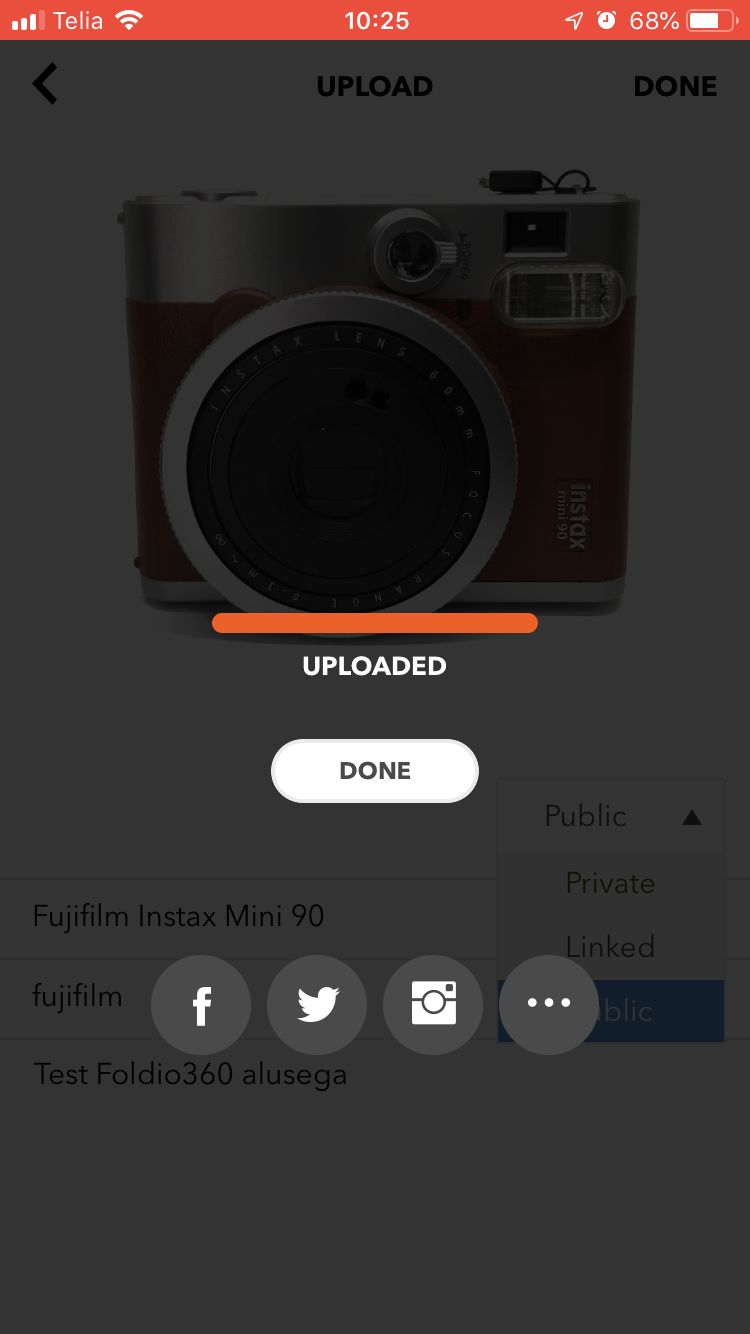Image resolution: width=750 pixels, height=1334 pixels.
Task: Select the Private visibility option
Action: point(610,883)
